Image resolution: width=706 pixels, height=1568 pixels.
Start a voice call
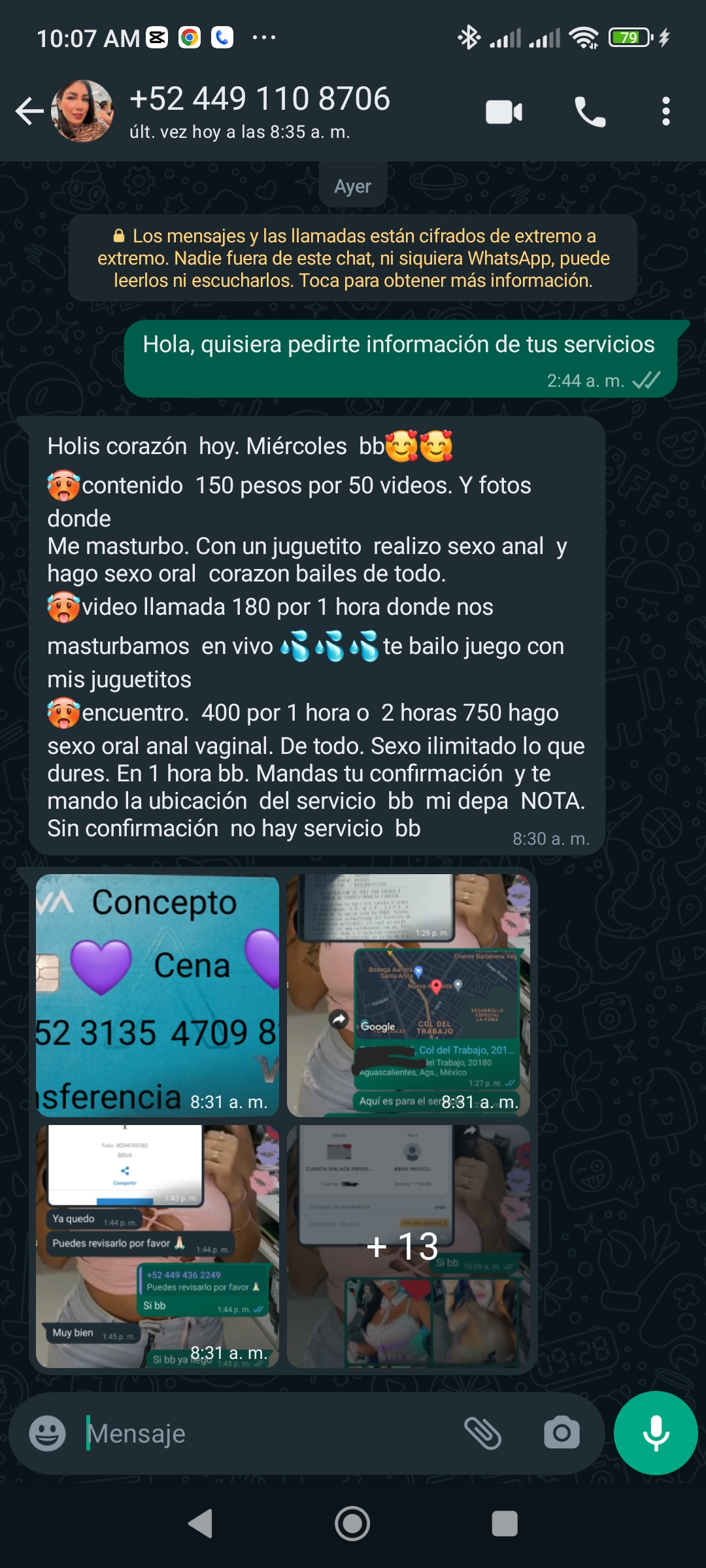point(590,112)
